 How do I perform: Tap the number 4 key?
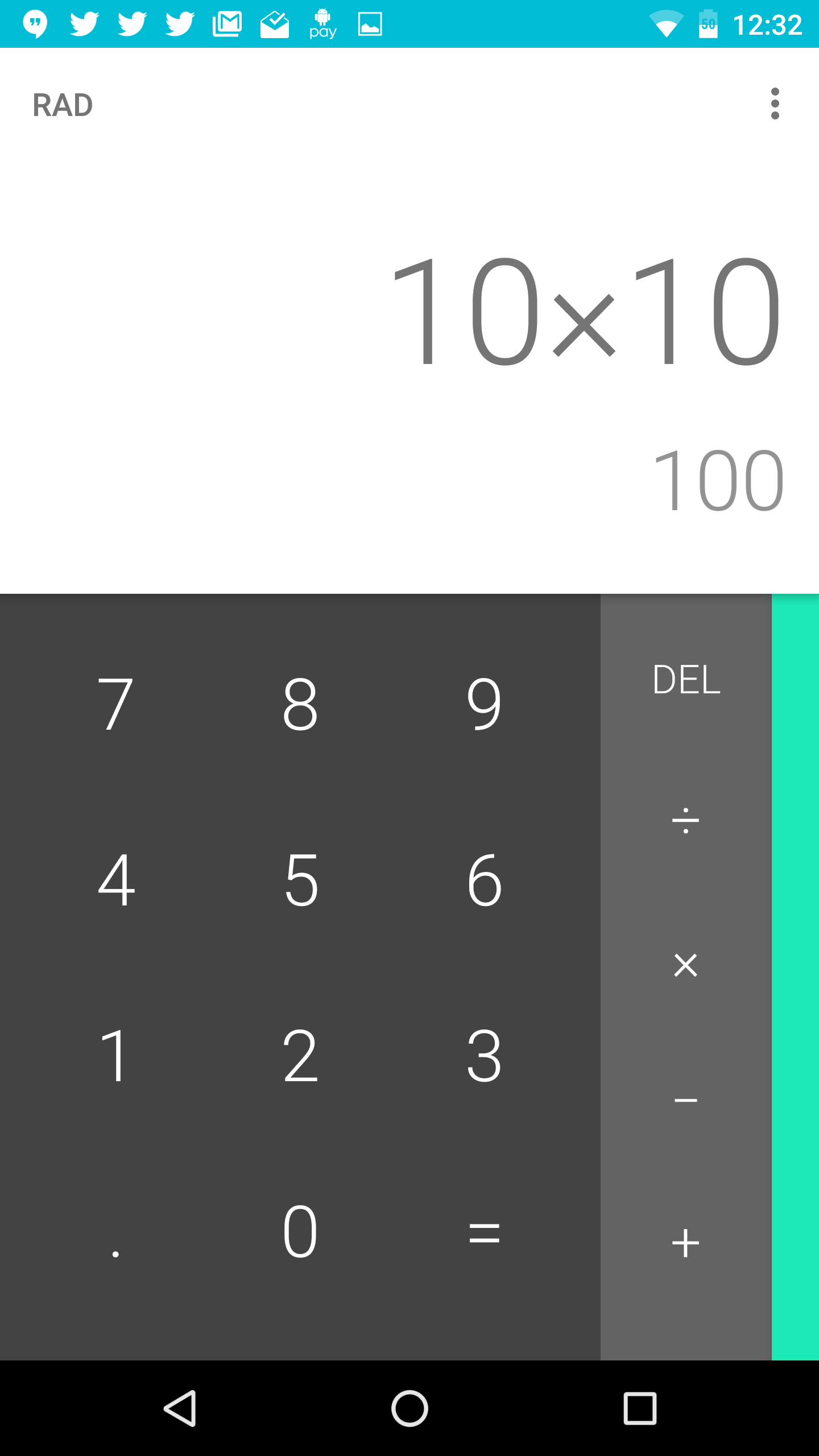click(115, 880)
